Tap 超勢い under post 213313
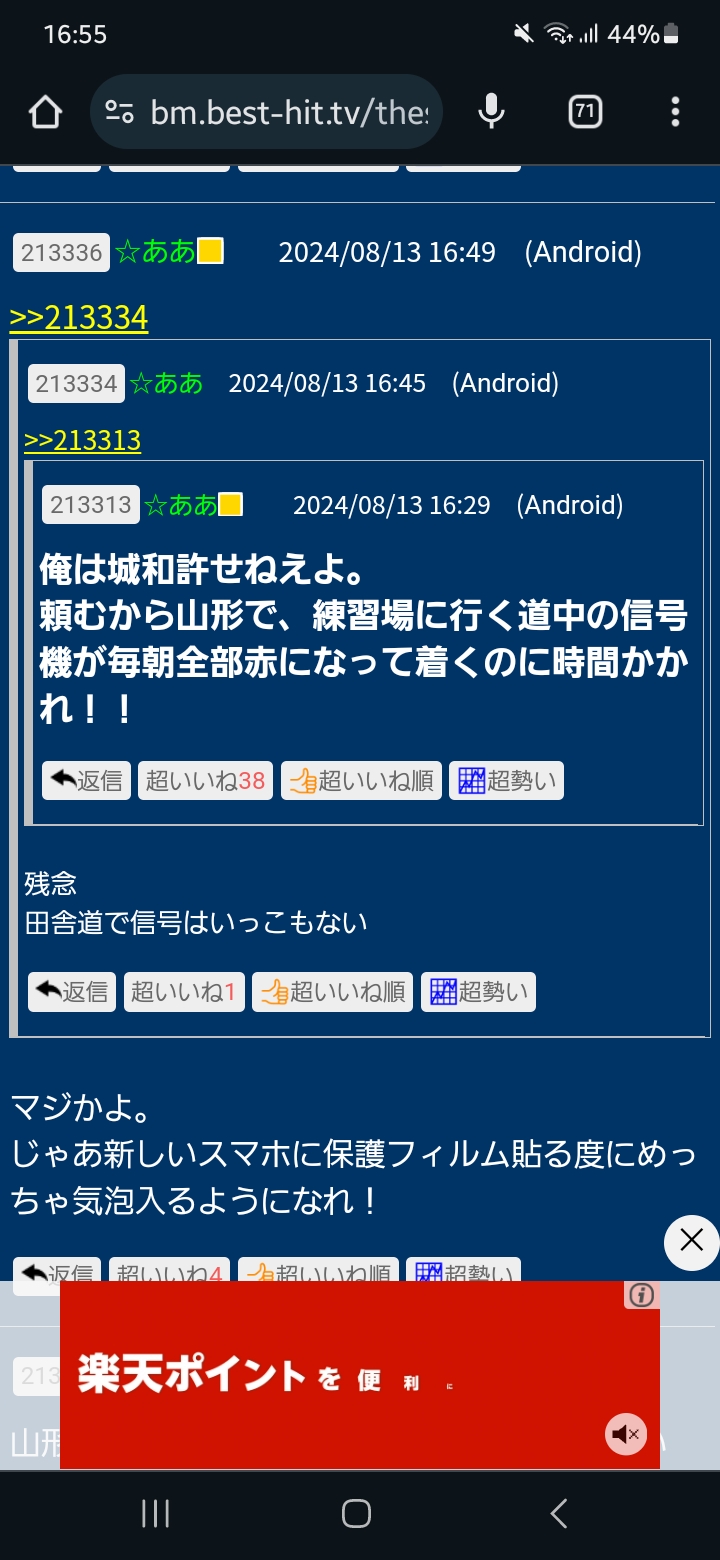 coord(506,781)
